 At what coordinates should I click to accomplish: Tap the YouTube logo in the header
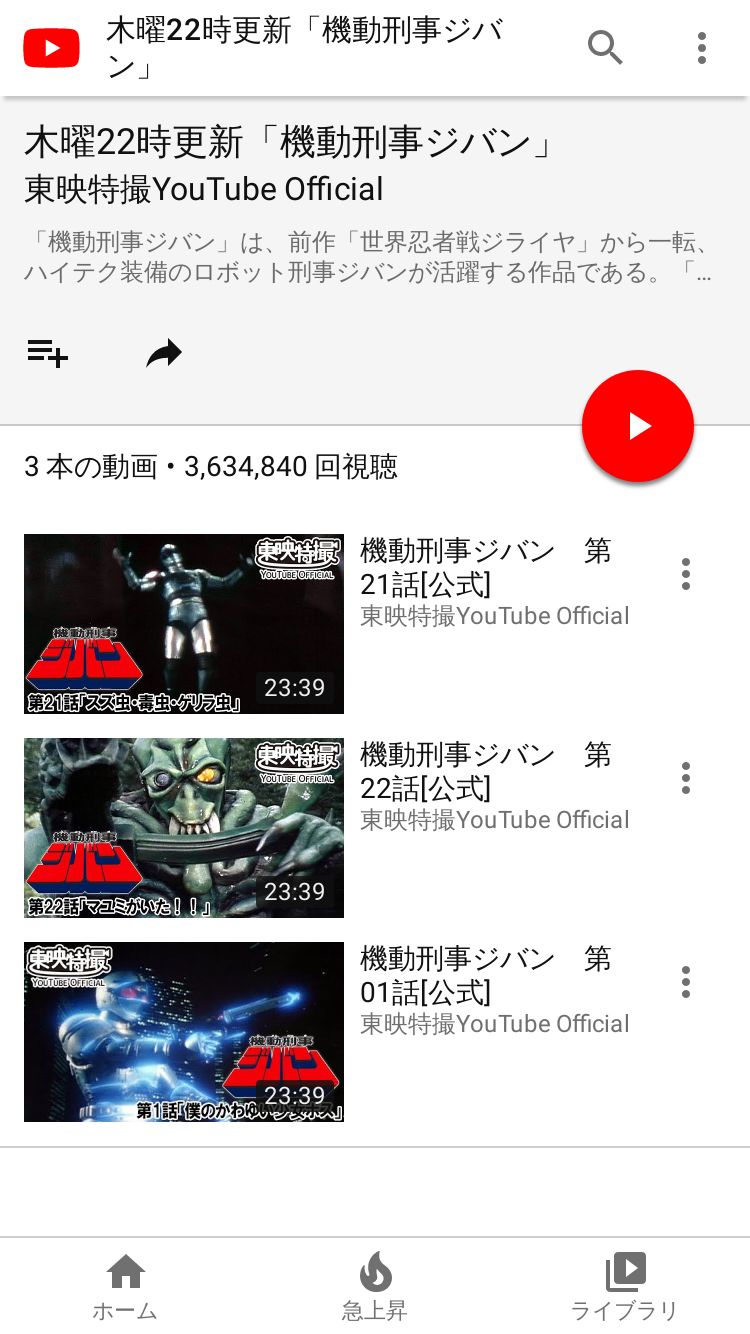[51, 48]
